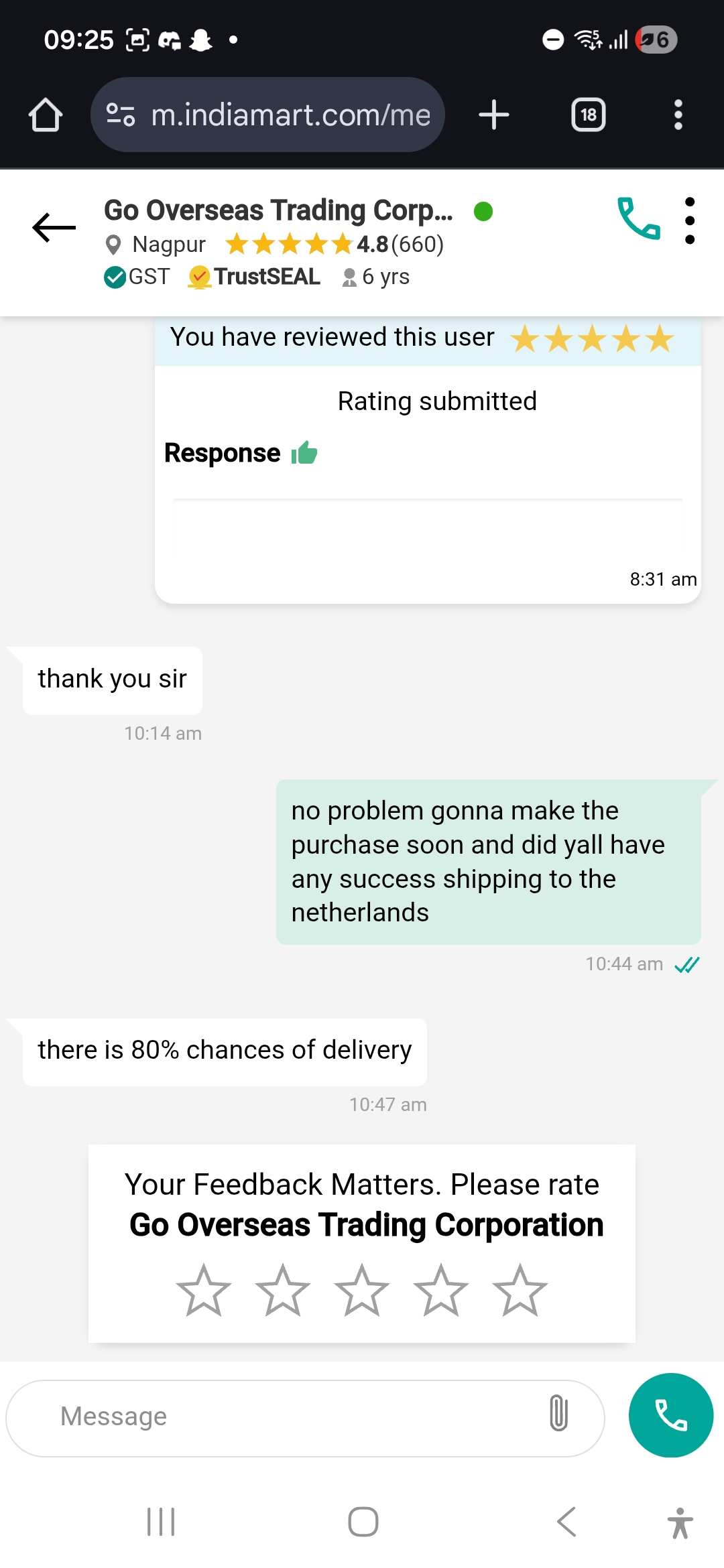Open a new browser tab
Viewport: 724px width, 1568px height.
tap(494, 115)
